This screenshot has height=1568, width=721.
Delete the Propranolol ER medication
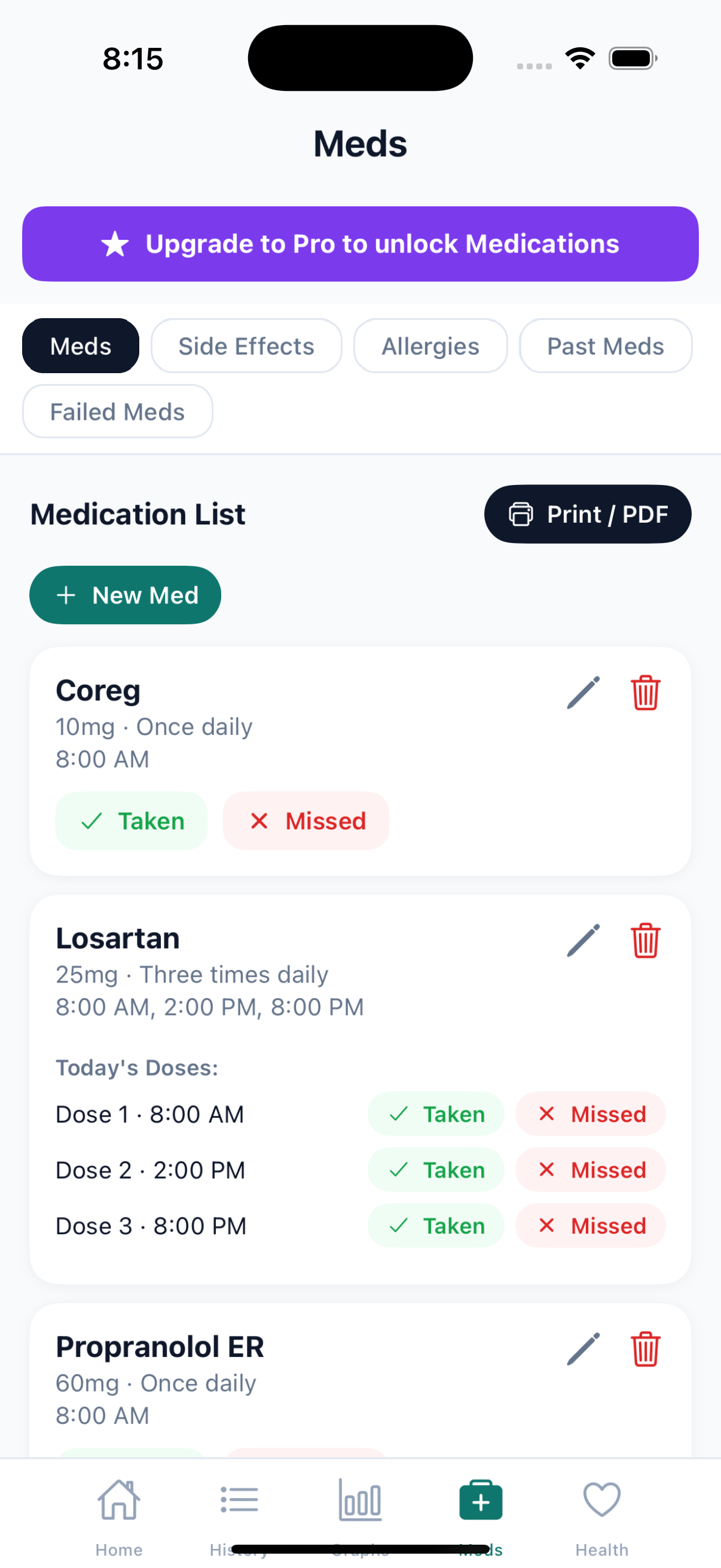point(644,1349)
